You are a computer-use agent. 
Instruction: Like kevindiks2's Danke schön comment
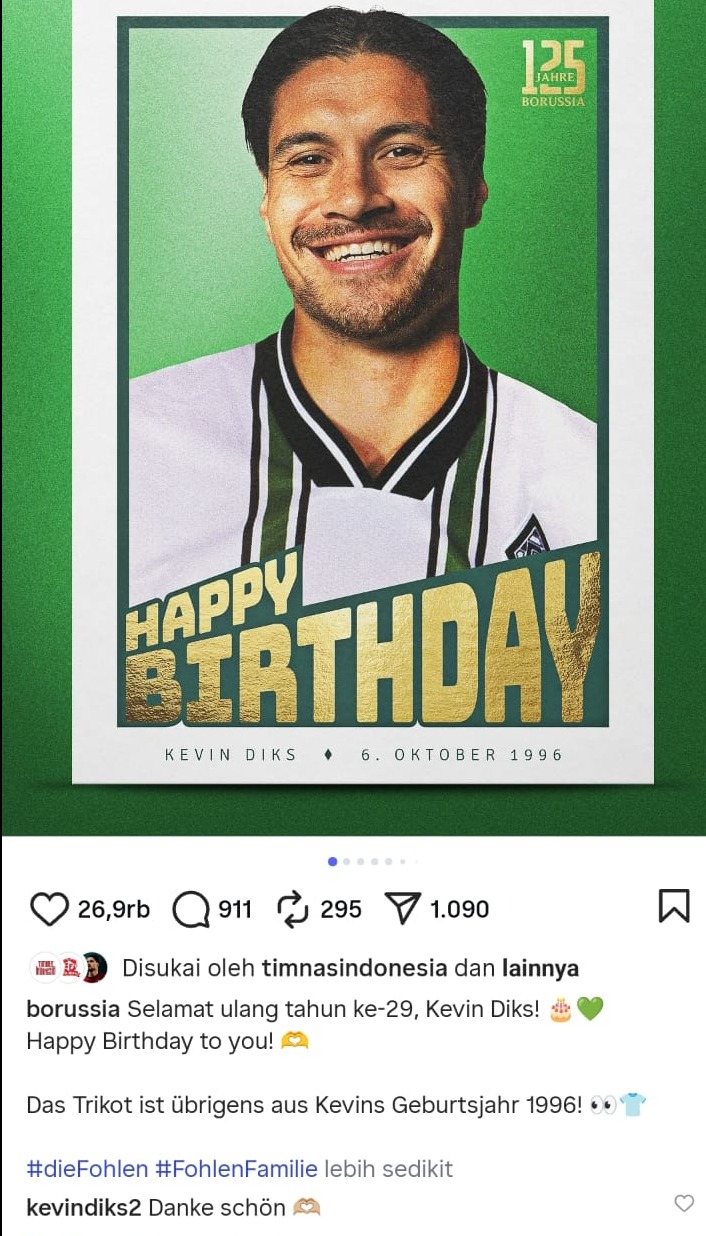684,1204
